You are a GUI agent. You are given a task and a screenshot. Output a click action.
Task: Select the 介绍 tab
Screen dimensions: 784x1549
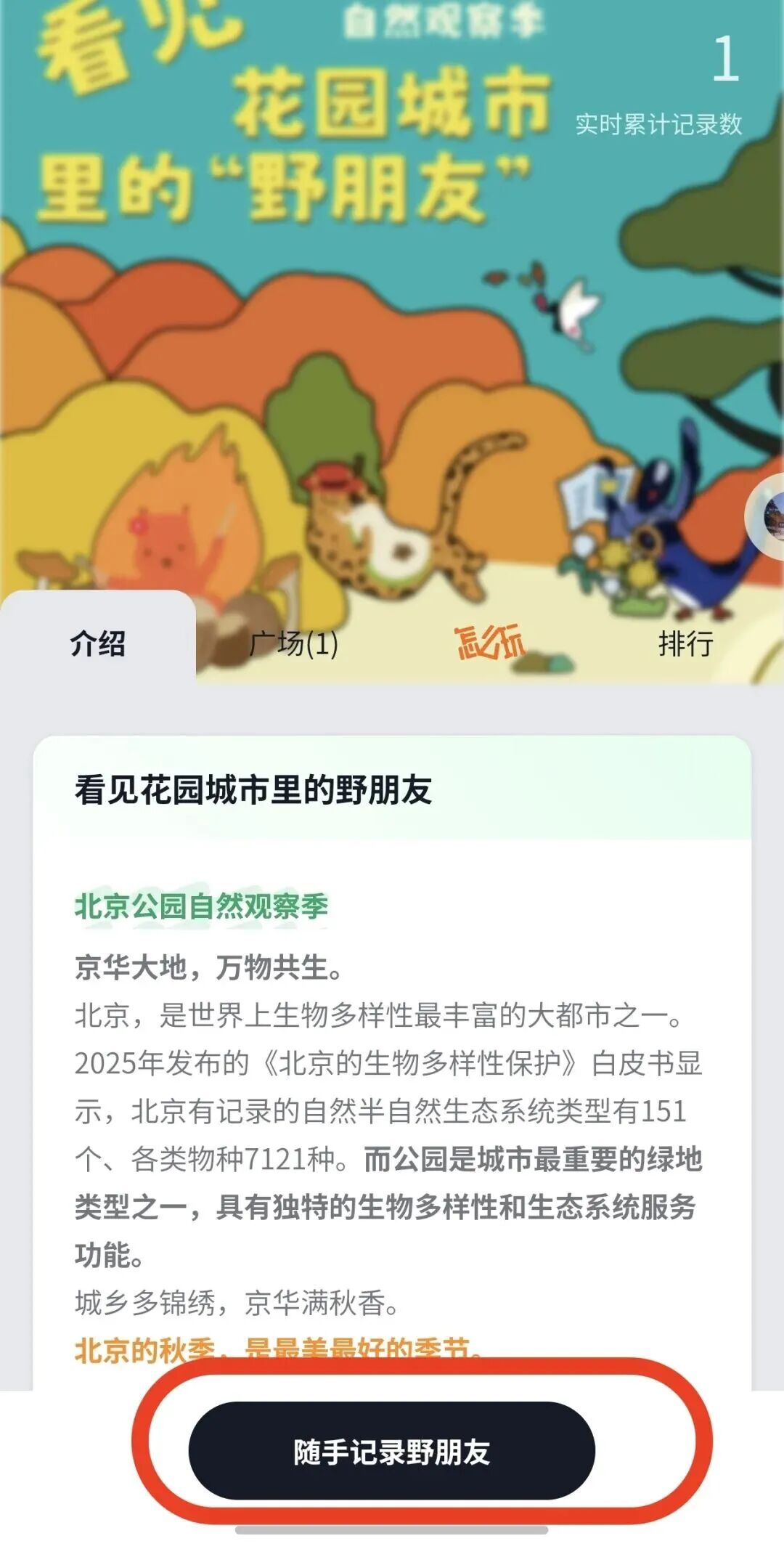(x=98, y=643)
